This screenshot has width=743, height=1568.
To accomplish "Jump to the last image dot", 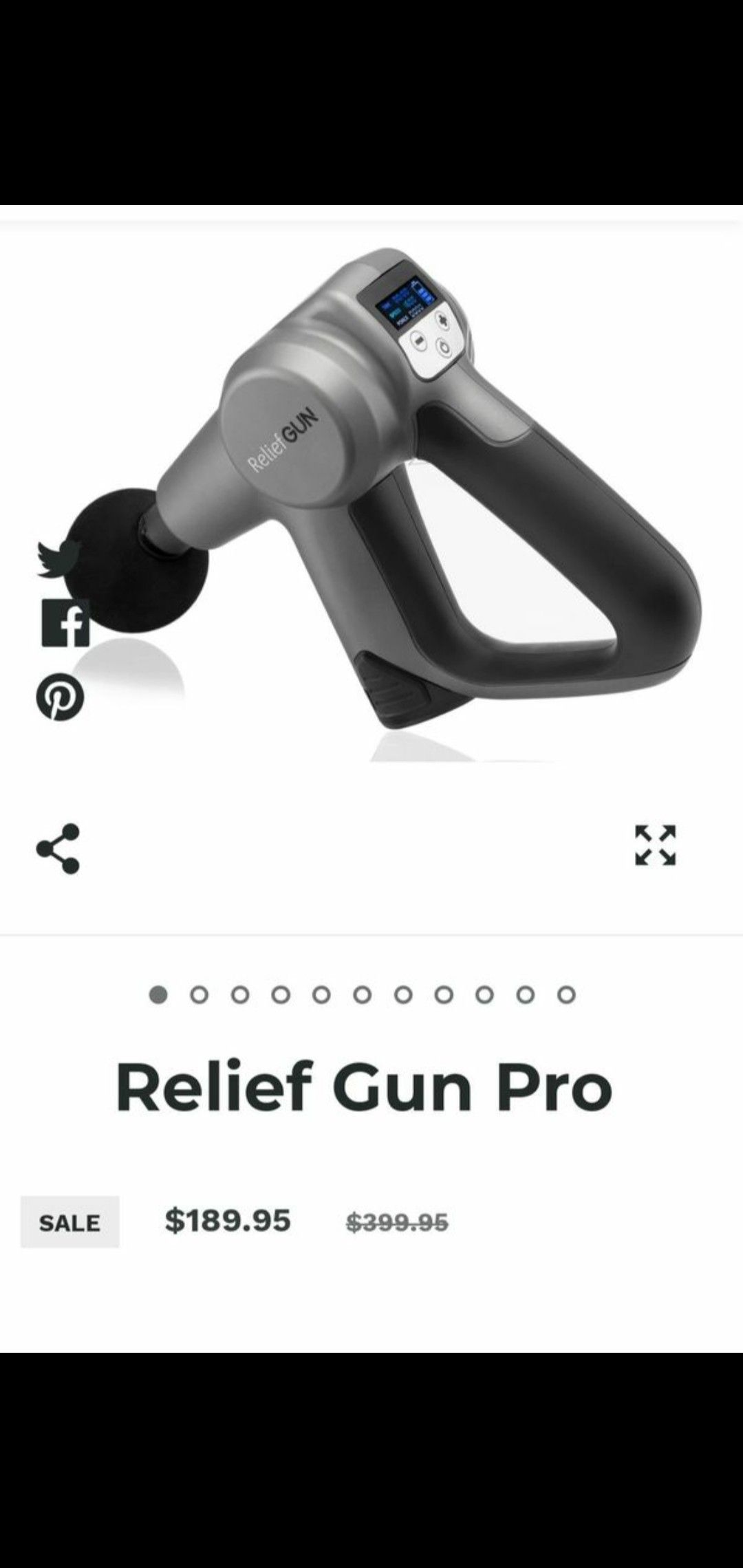I will [566, 995].
